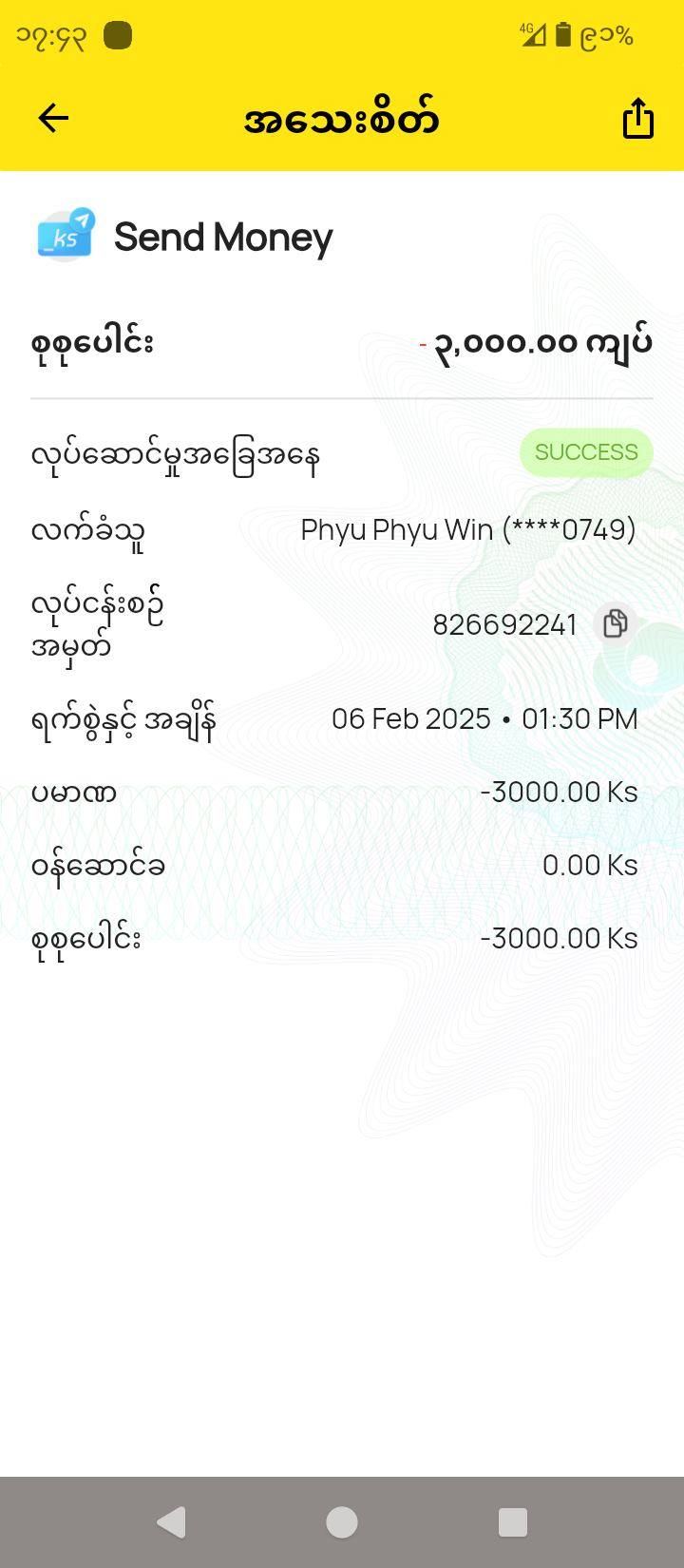Open the recent apps view
Viewport: 684px width, 1568px height.
point(513,1521)
